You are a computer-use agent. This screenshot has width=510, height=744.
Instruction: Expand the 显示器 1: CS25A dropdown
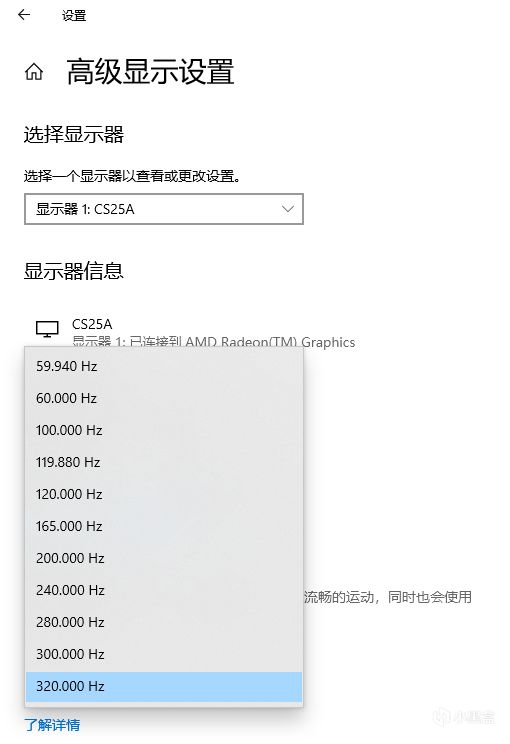pyautogui.click(x=164, y=209)
